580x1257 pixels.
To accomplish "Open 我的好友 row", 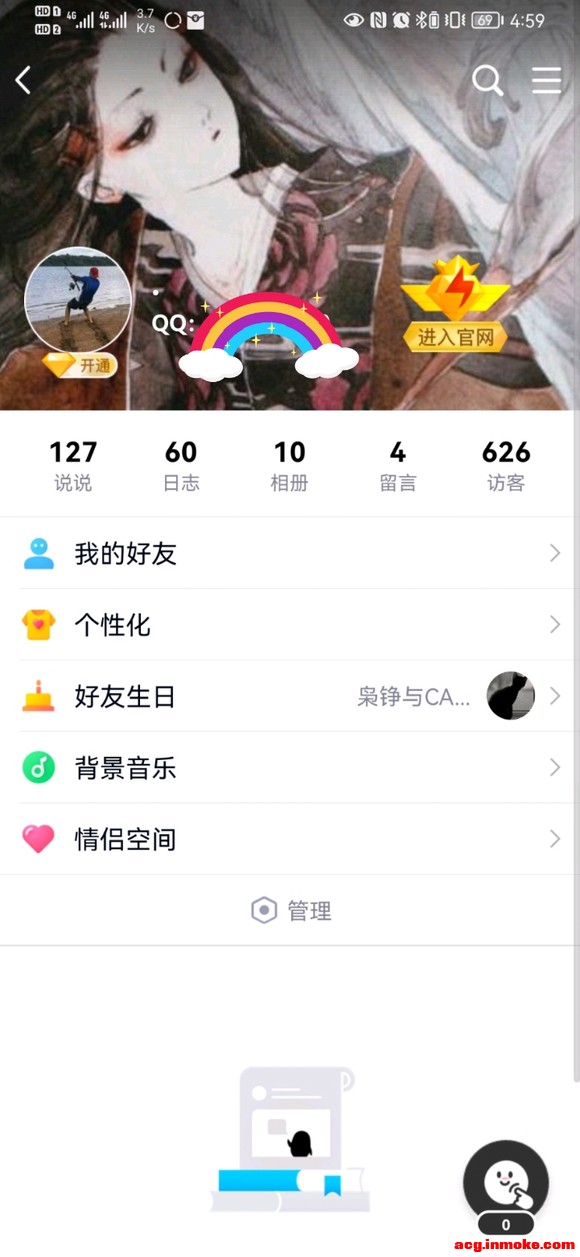I will coord(290,553).
